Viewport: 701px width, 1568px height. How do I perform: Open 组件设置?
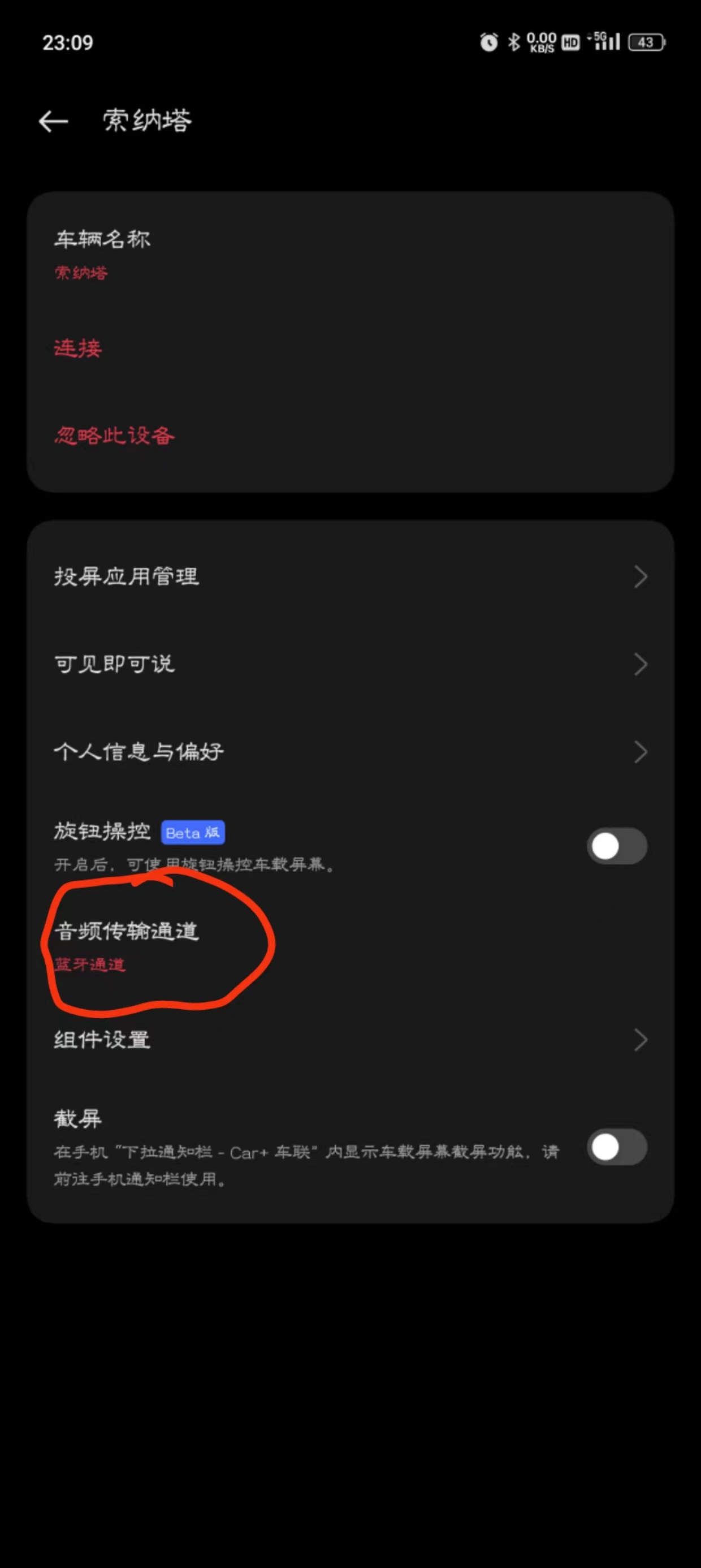(x=350, y=1040)
